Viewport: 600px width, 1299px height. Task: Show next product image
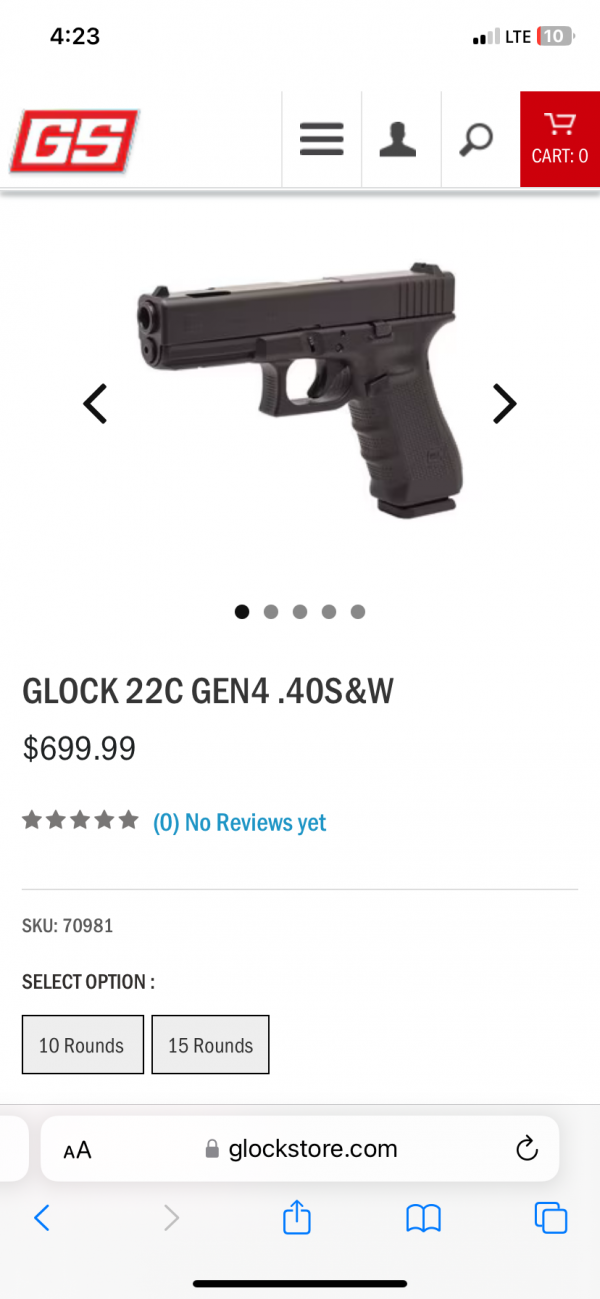pyautogui.click(x=504, y=404)
